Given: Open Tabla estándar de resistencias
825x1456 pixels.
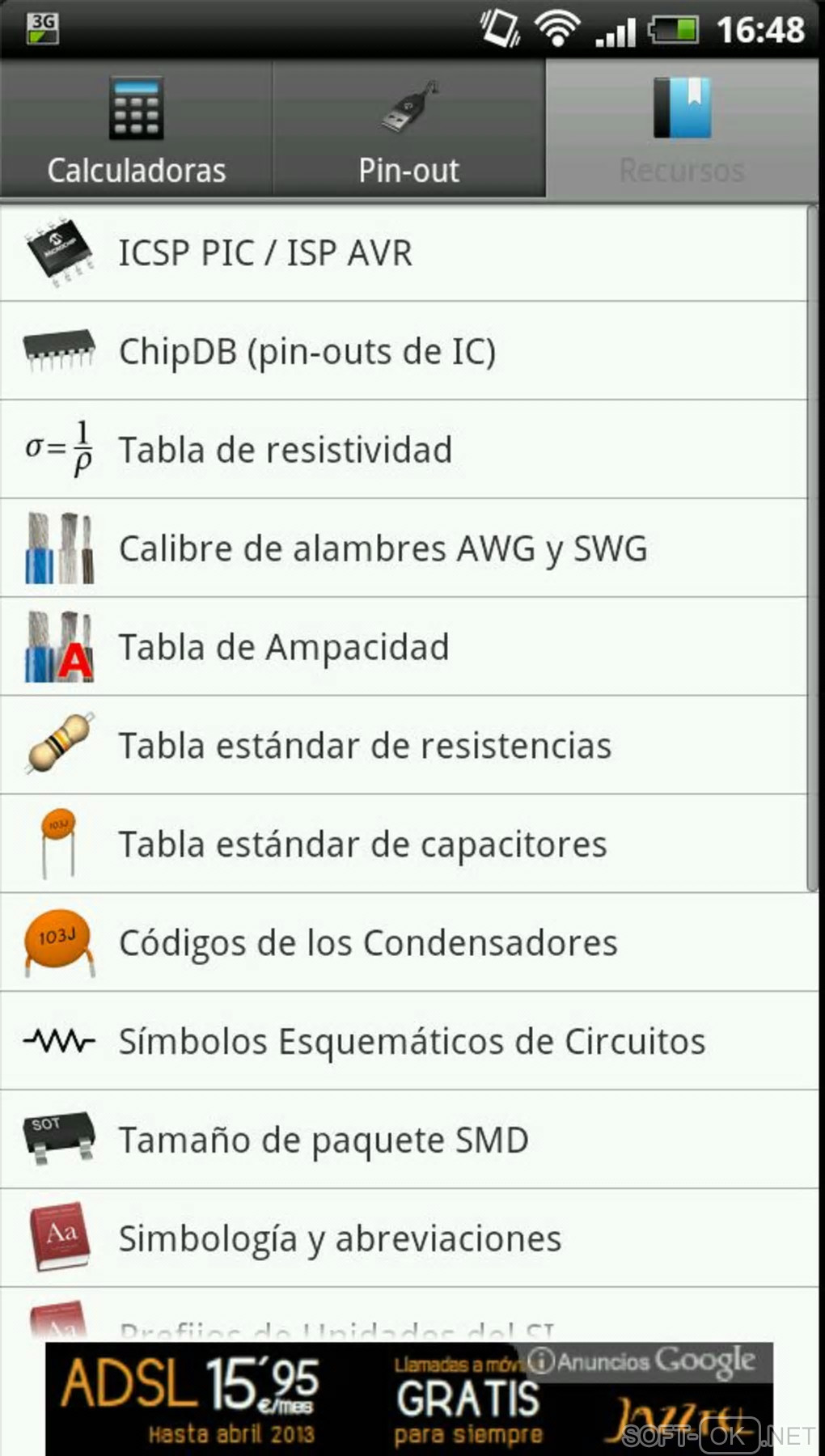Looking at the screenshot, I should 404,746.
